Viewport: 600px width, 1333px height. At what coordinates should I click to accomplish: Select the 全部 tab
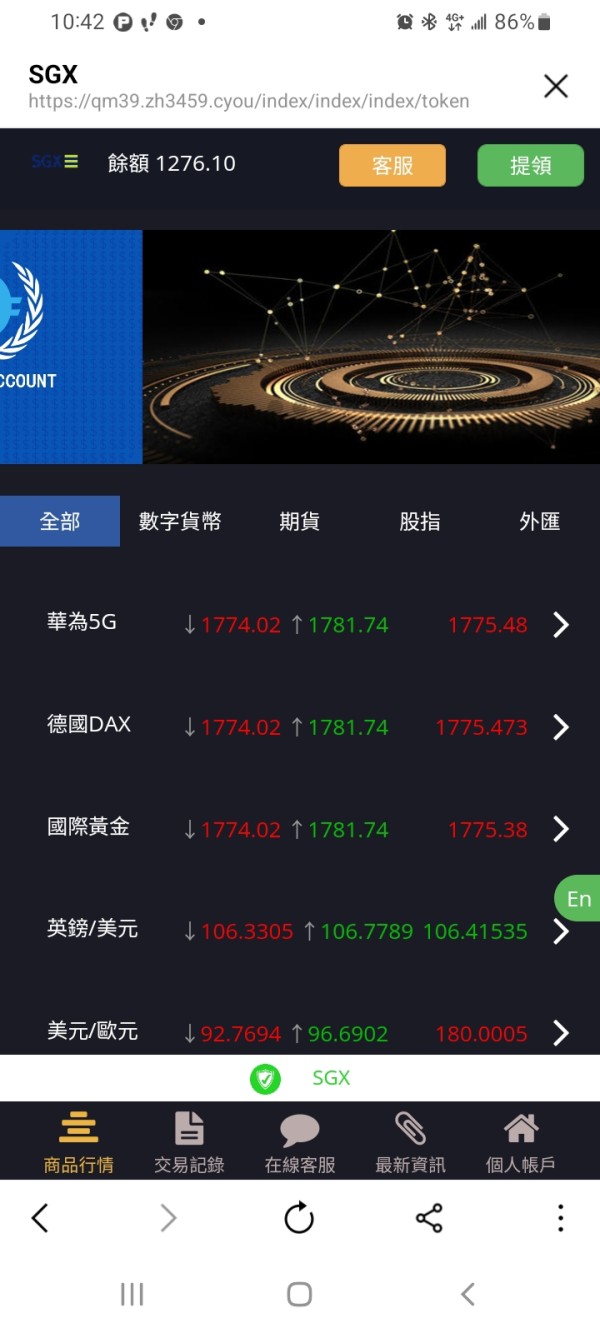tap(60, 521)
